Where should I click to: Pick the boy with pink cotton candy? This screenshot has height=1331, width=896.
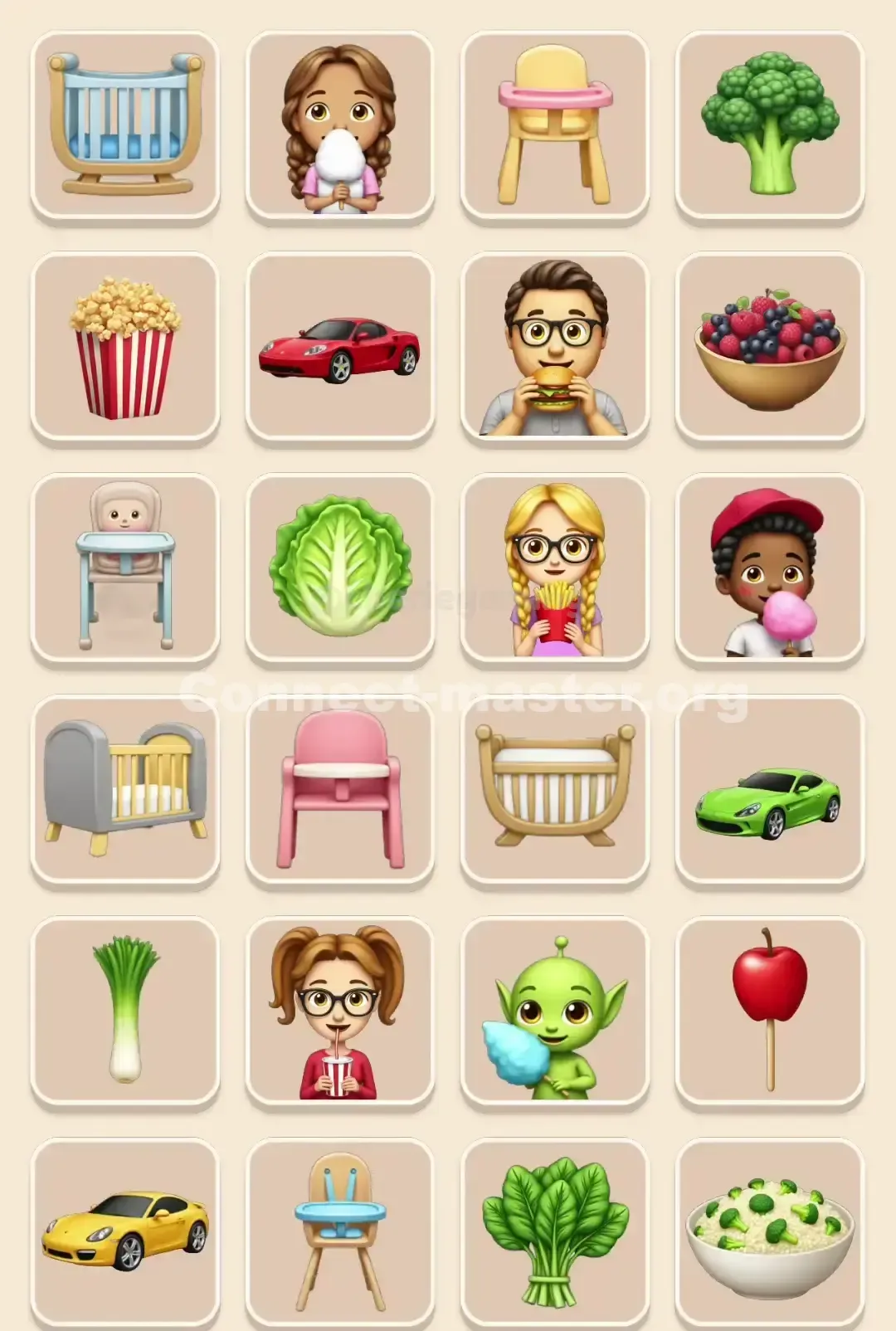coord(770,568)
